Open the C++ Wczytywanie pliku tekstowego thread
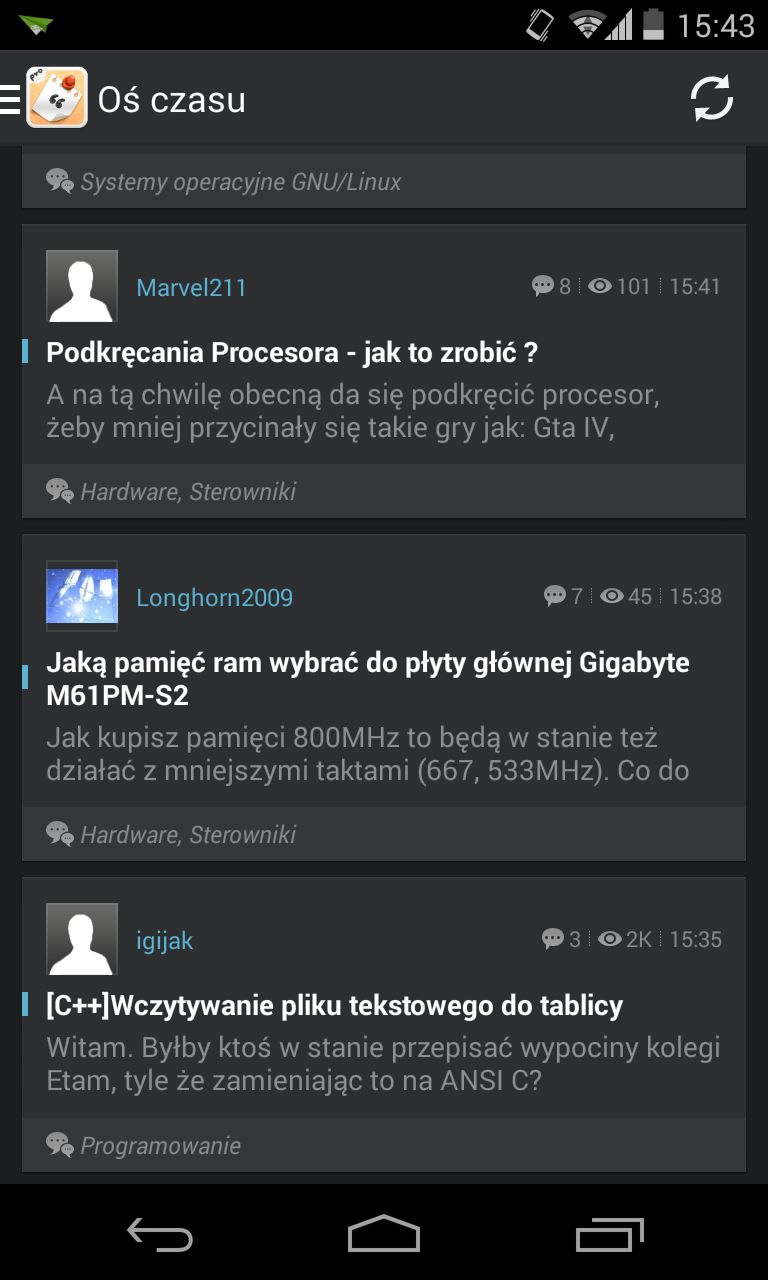The image size is (768, 1280). pyautogui.click(x=334, y=1006)
